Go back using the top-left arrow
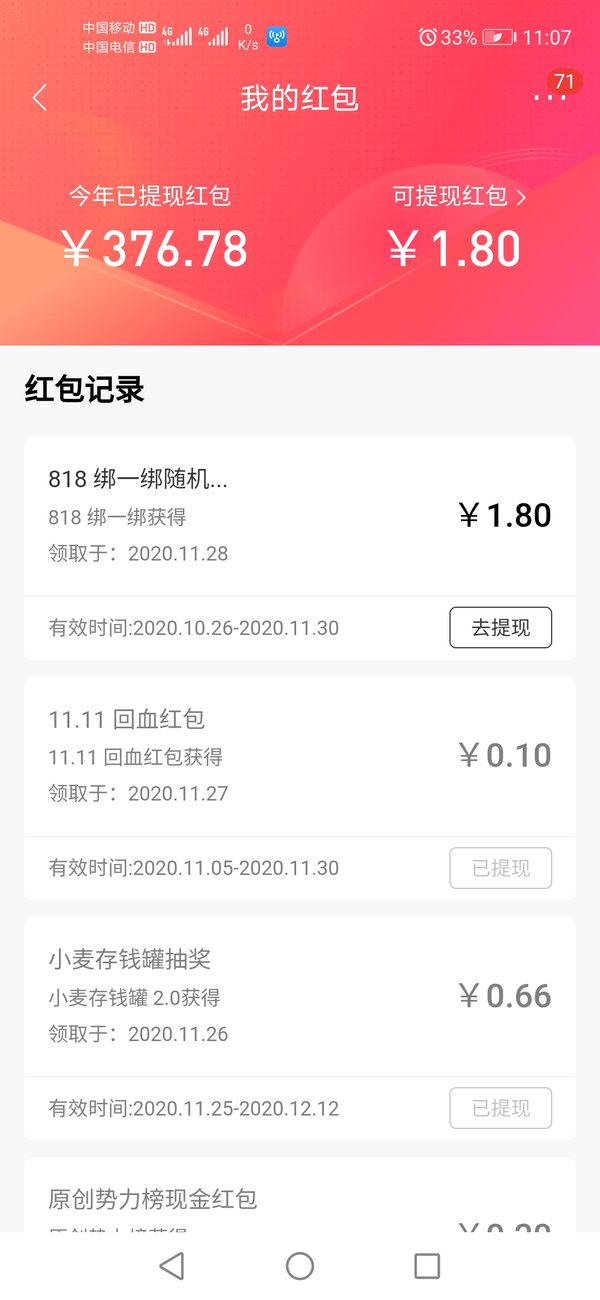This screenshot has width=600, height=1300. (40, 98)
